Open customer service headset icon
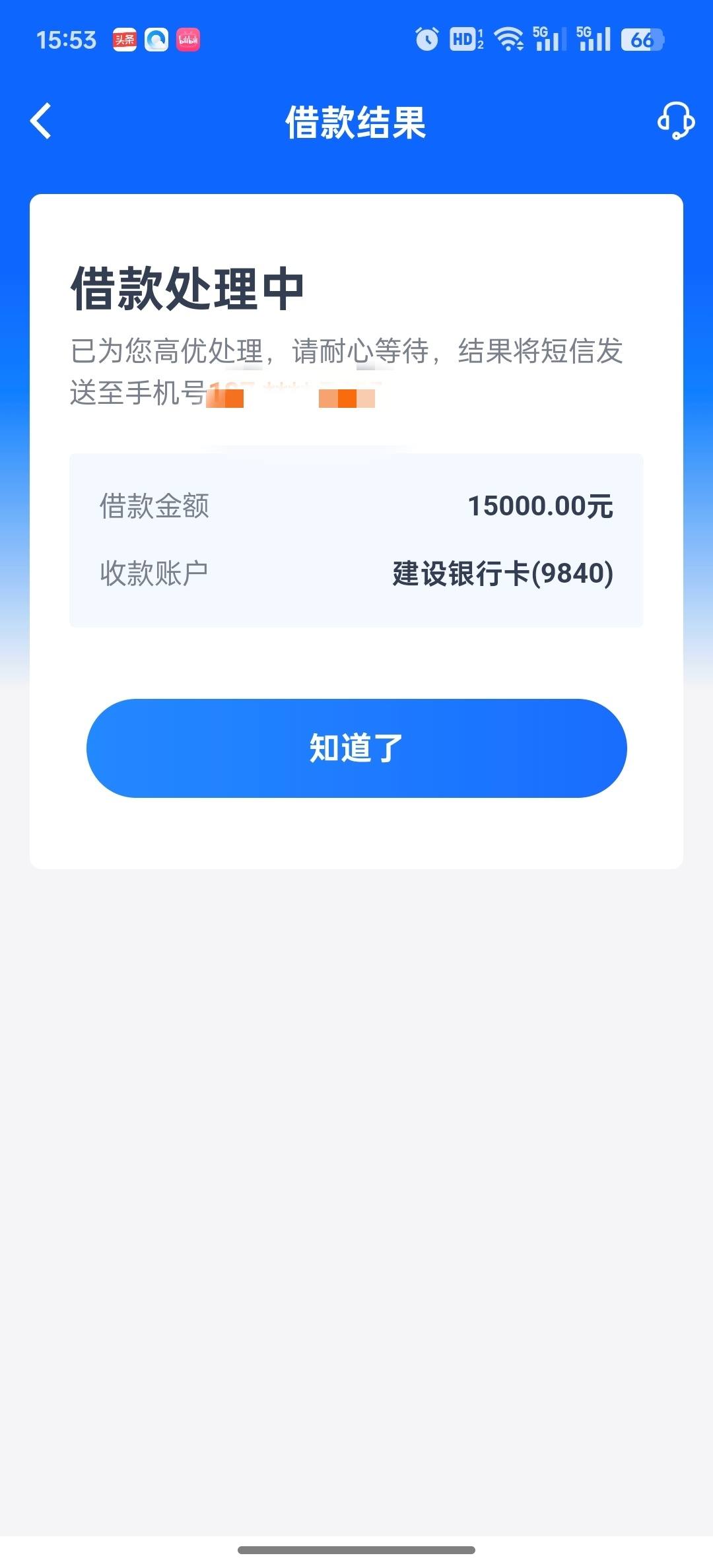 click(x=675, y=121)
